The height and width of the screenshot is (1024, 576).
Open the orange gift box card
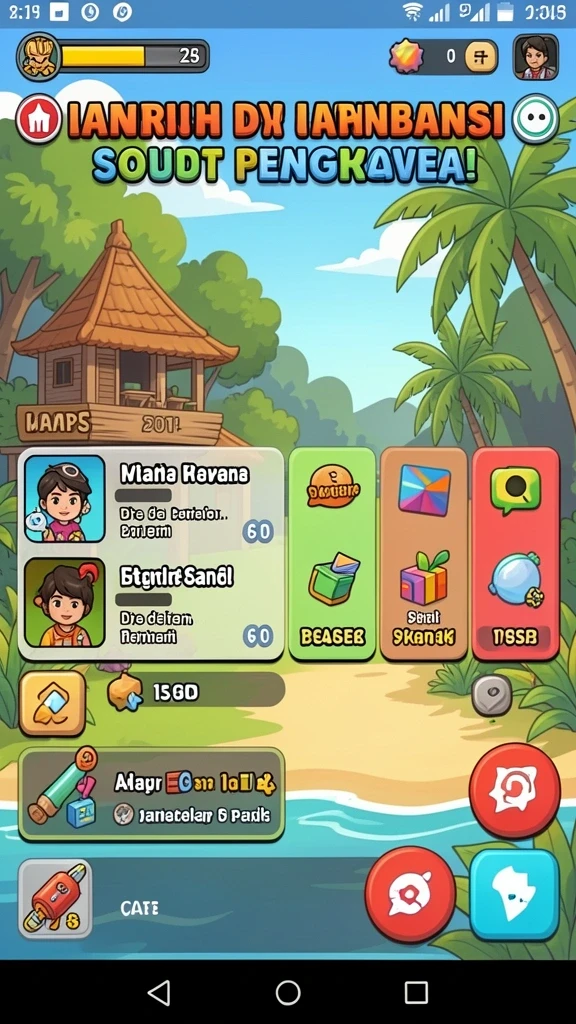tap(424, 553)
